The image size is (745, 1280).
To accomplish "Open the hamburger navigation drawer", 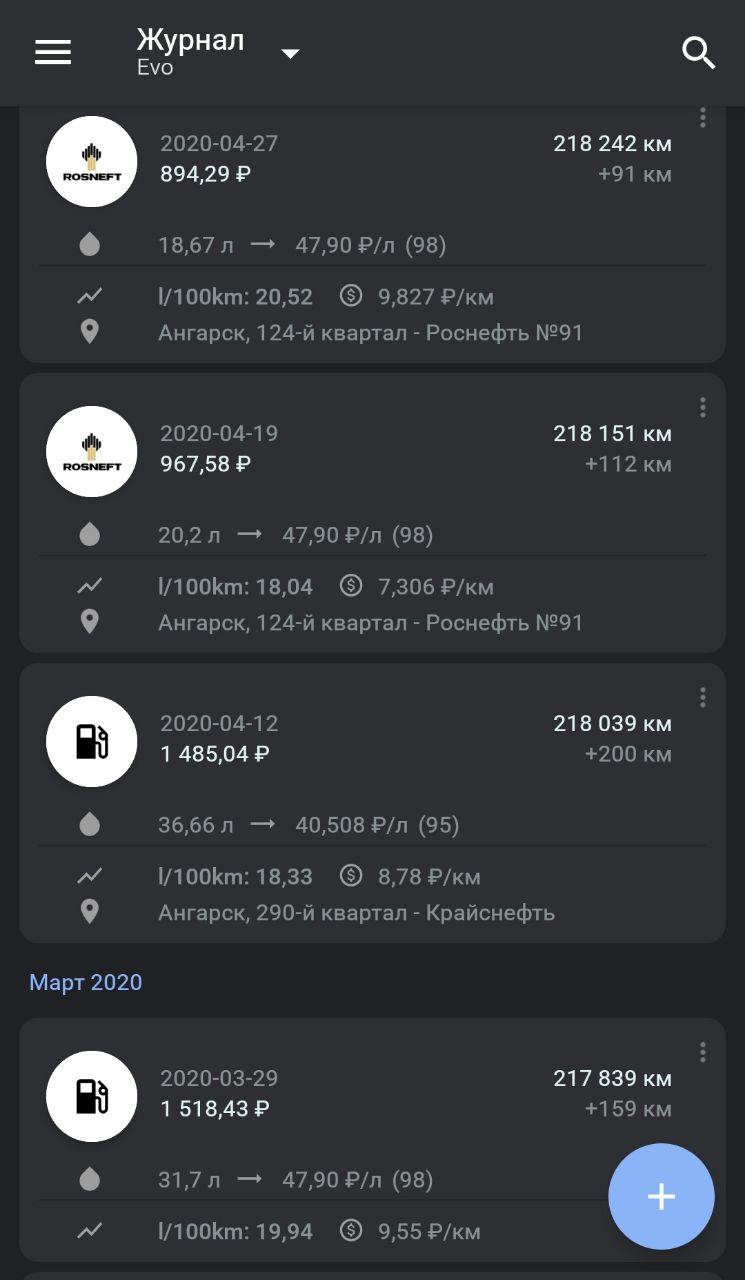I will (53, 52).
